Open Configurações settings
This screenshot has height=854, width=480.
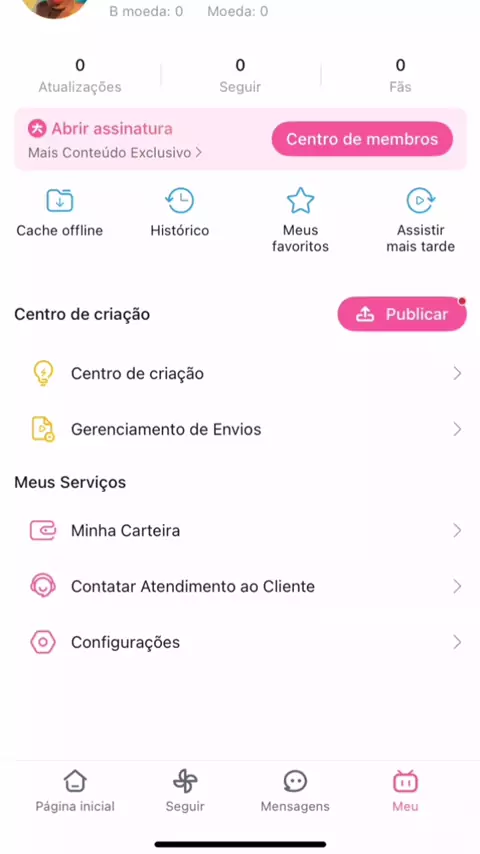point(240,643)
